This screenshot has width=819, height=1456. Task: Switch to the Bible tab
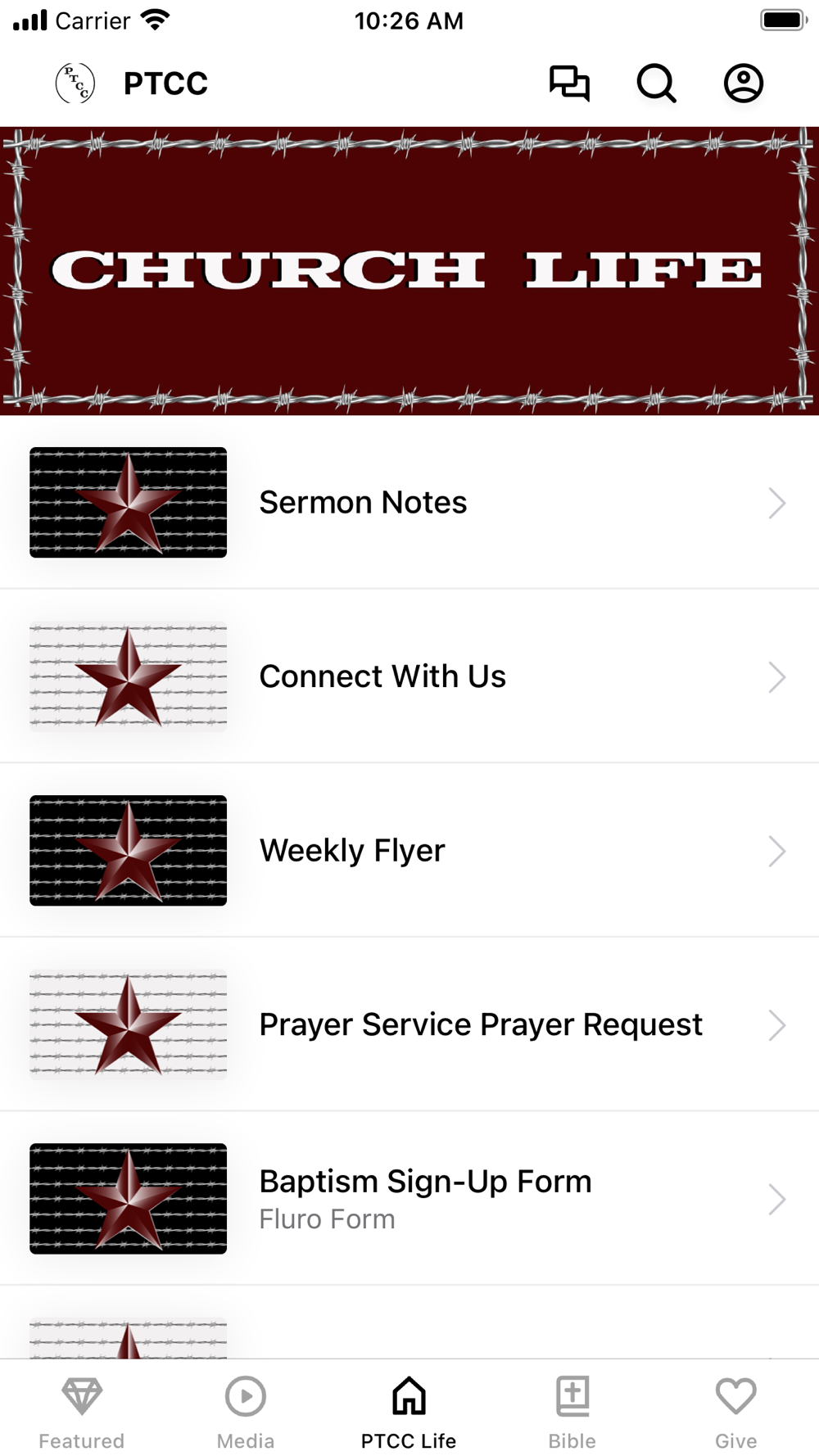tap(572, 1410)
